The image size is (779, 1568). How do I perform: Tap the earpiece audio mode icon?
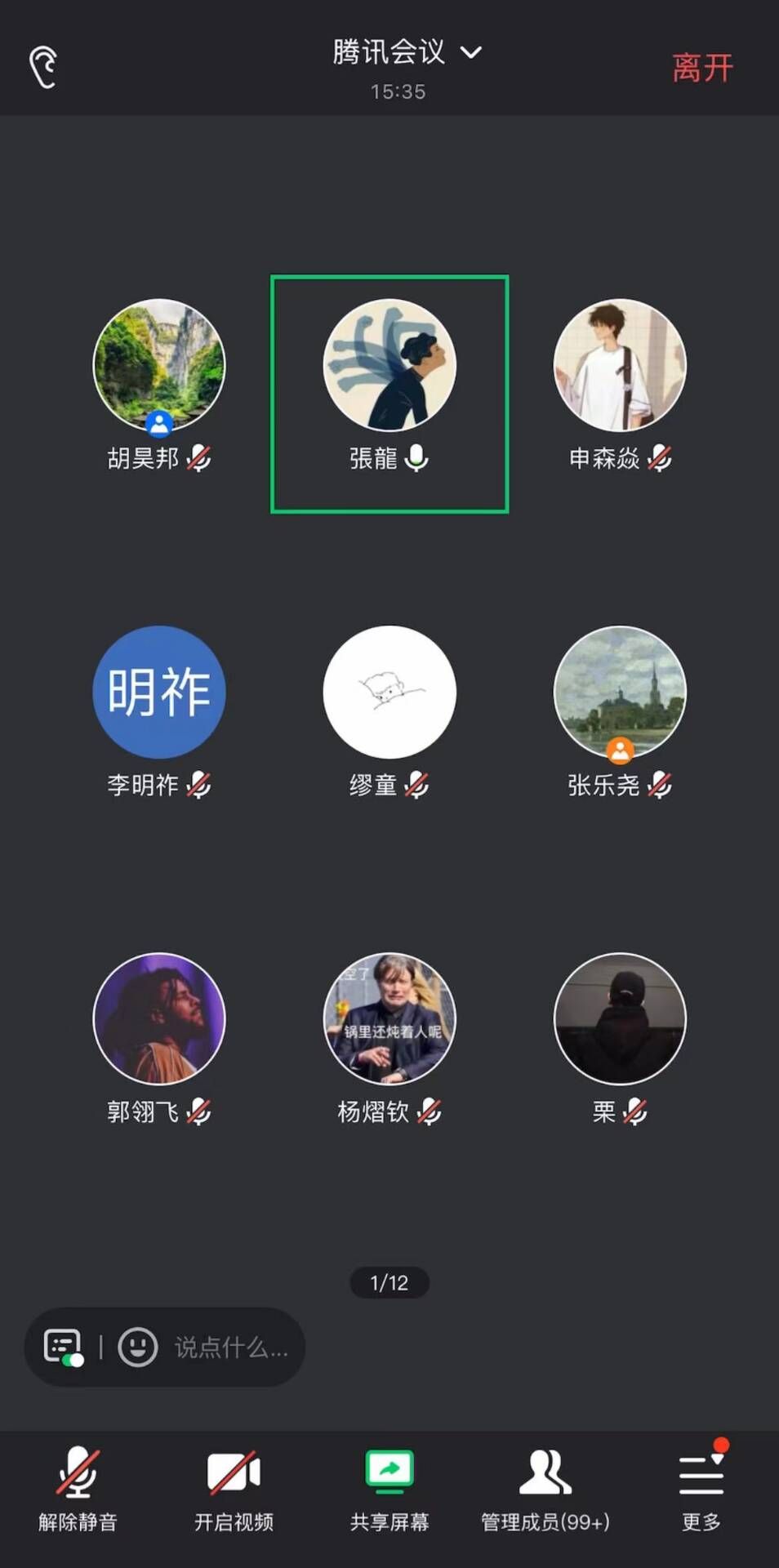tap(43, 67)
